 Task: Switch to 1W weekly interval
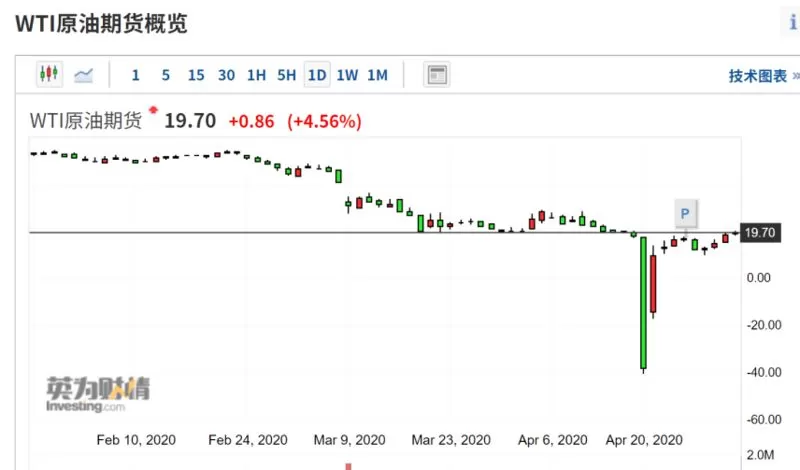coord(347,75)
